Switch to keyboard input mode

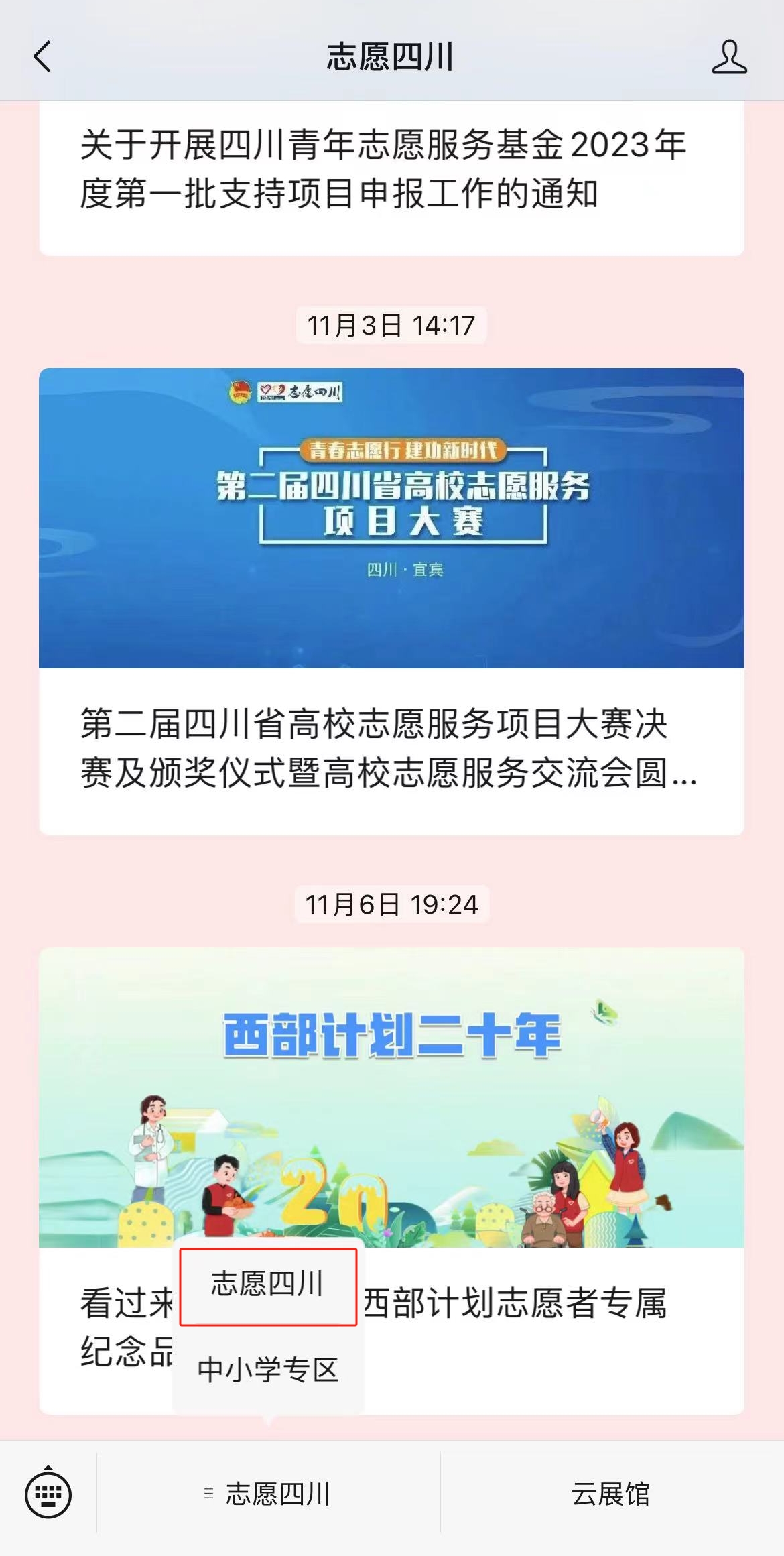click(48, 1494)
